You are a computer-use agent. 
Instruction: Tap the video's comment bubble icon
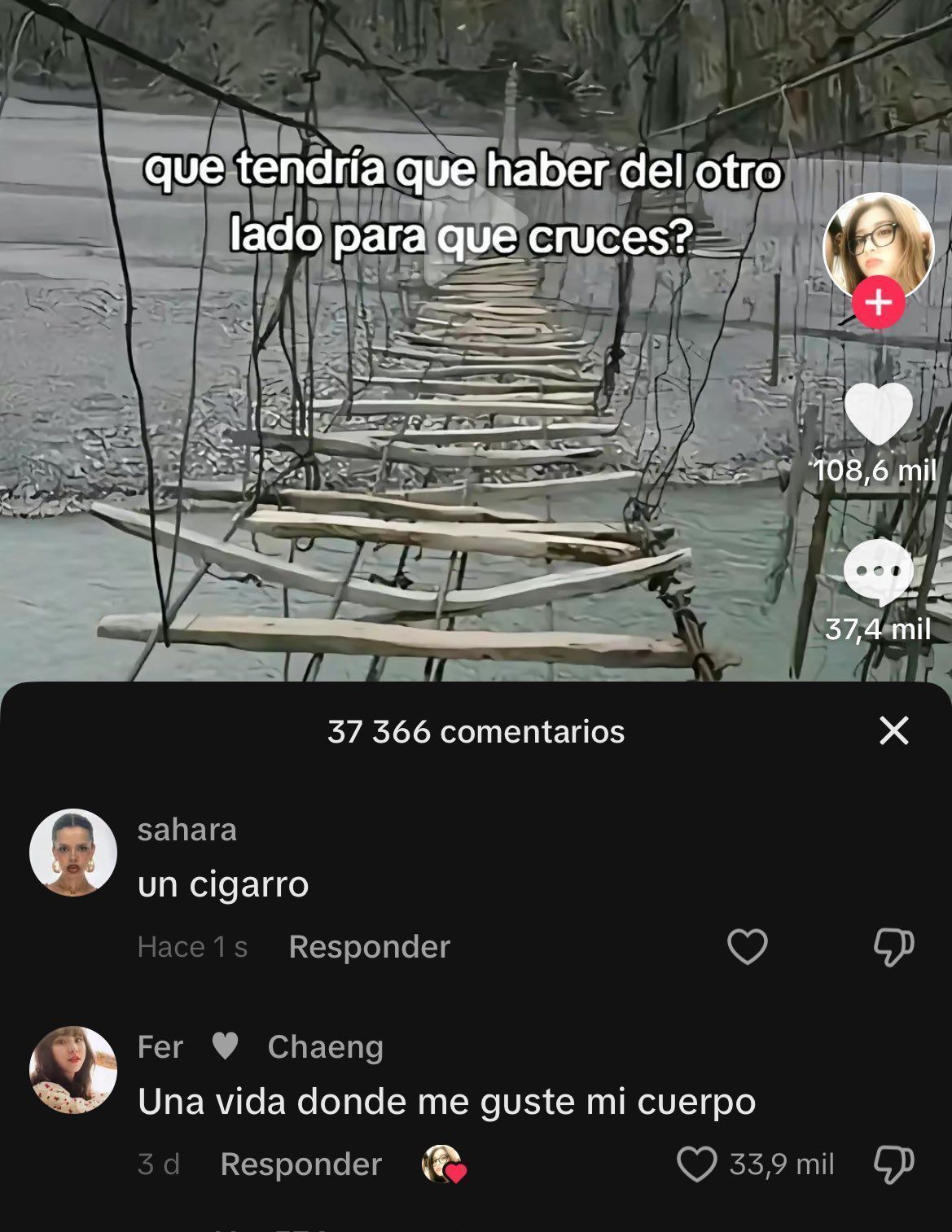tap(877, 572)
